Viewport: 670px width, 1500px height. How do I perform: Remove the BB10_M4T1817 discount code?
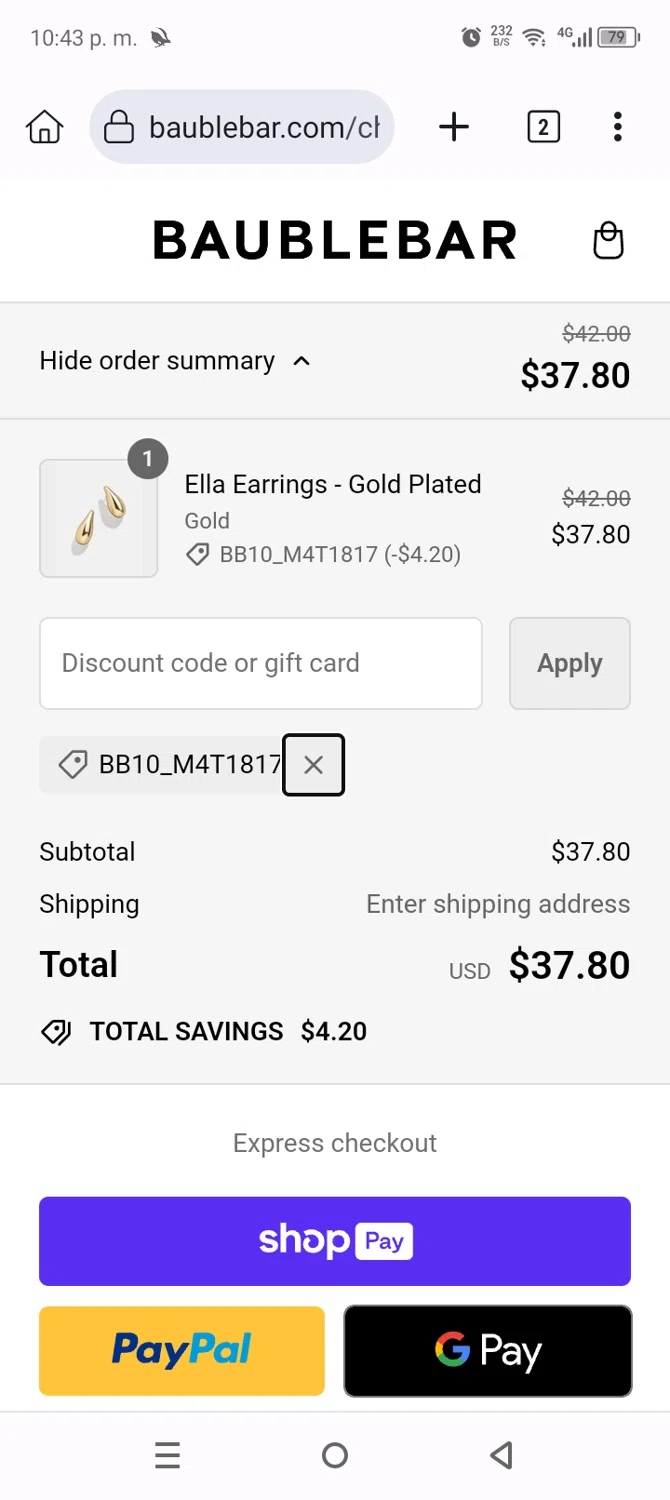coord(313,765)
